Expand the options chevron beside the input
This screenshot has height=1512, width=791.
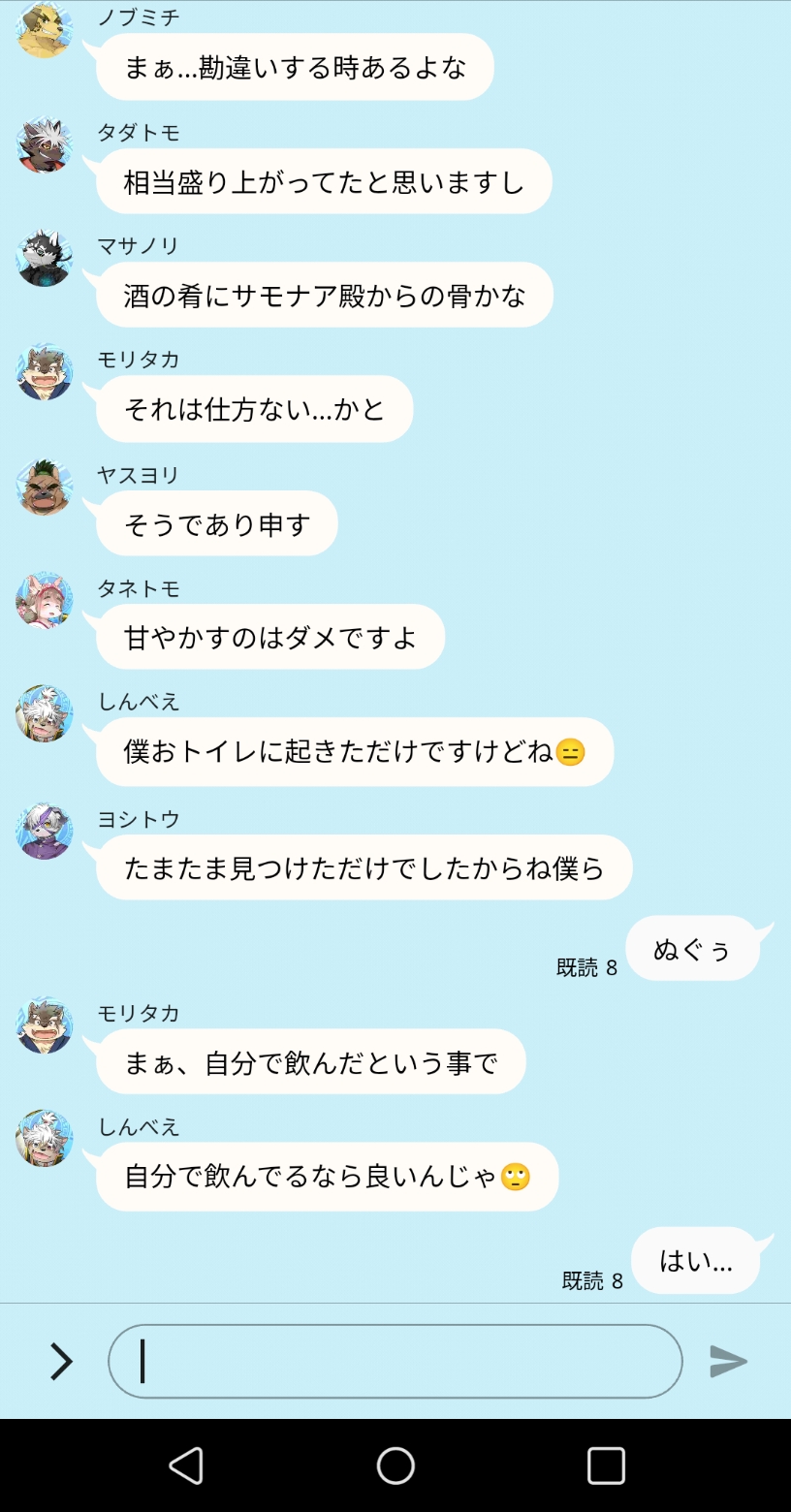pos(61,1362)
